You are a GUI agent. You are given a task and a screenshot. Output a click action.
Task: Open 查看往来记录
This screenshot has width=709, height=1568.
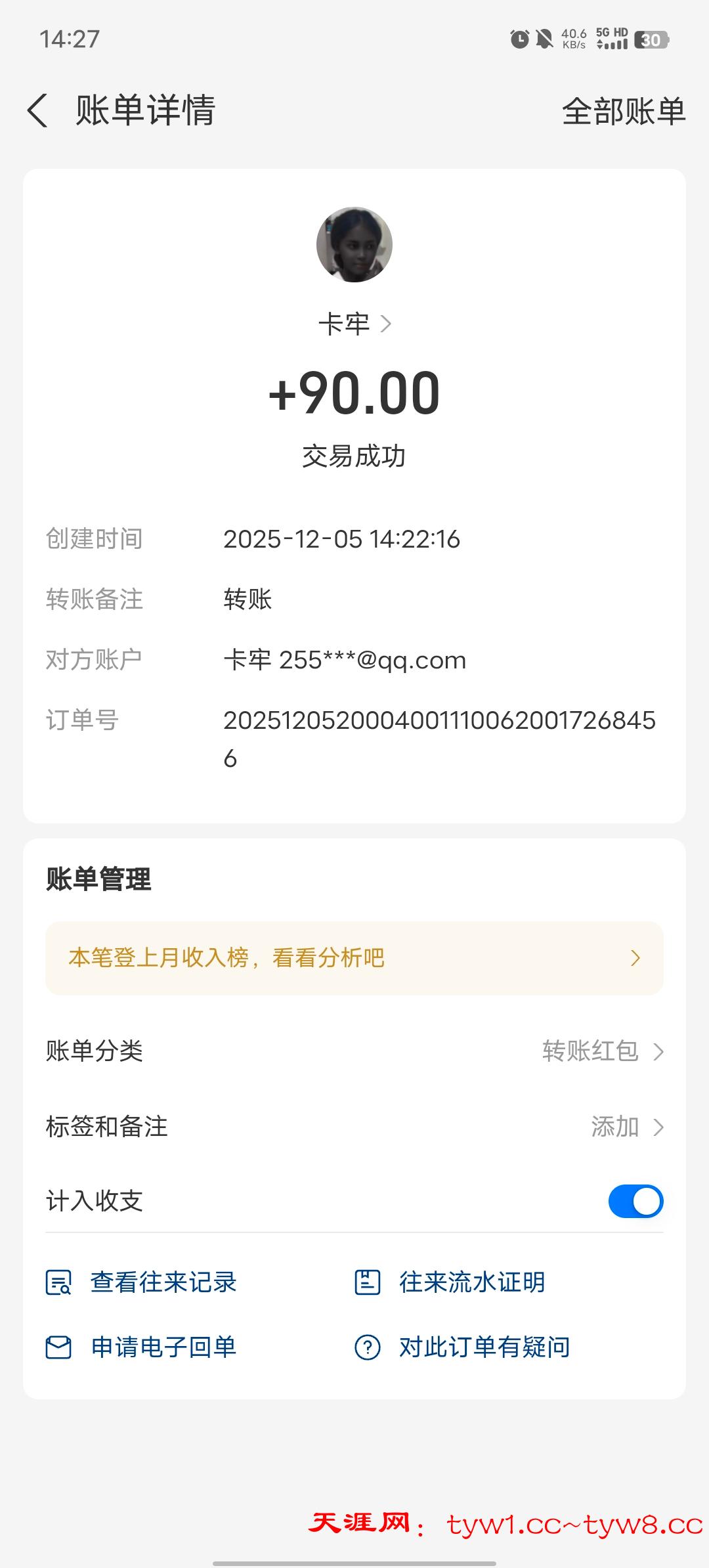pos(142,1282)
